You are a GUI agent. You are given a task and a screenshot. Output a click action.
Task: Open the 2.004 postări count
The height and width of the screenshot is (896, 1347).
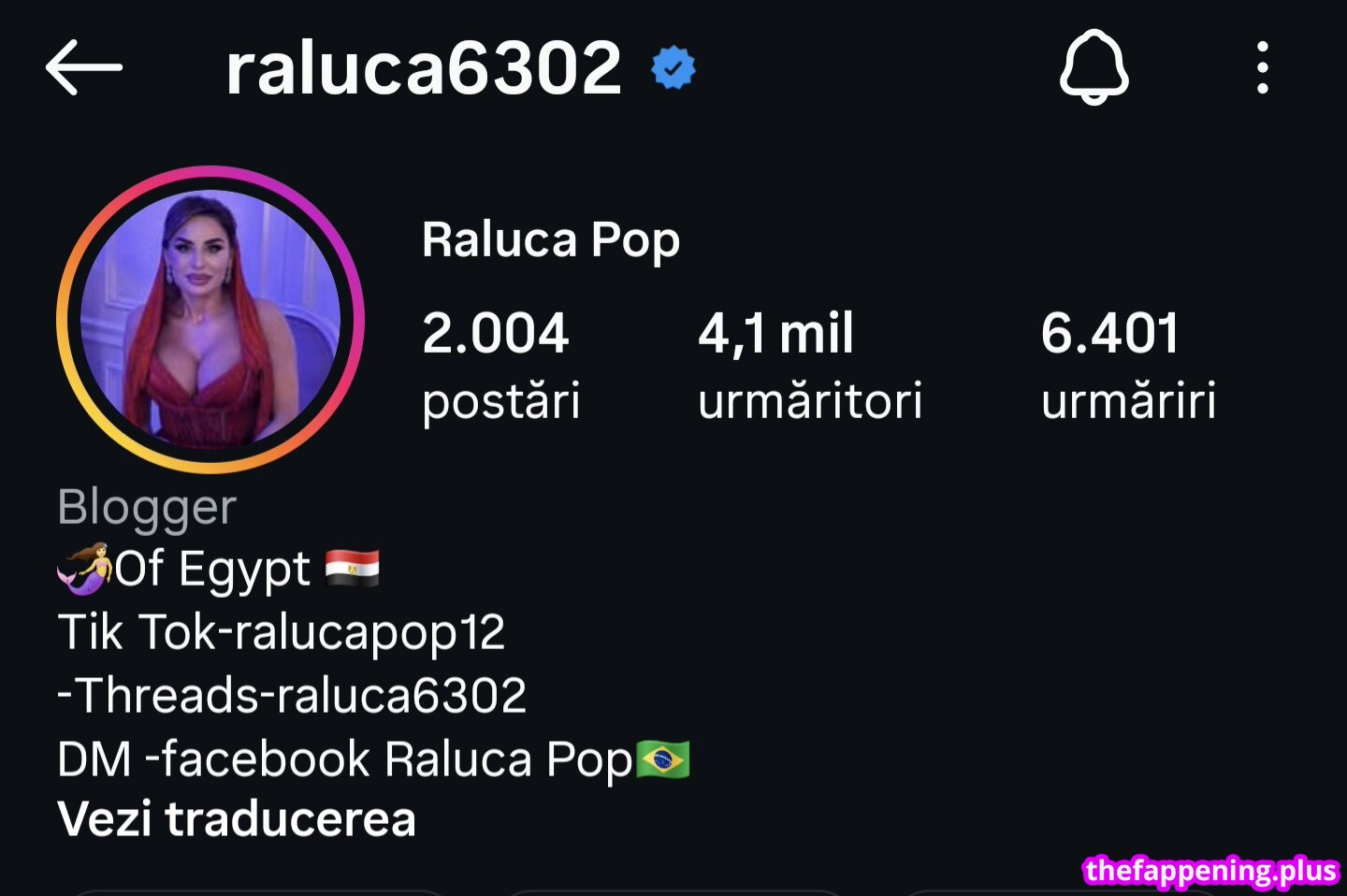point(500,366)
